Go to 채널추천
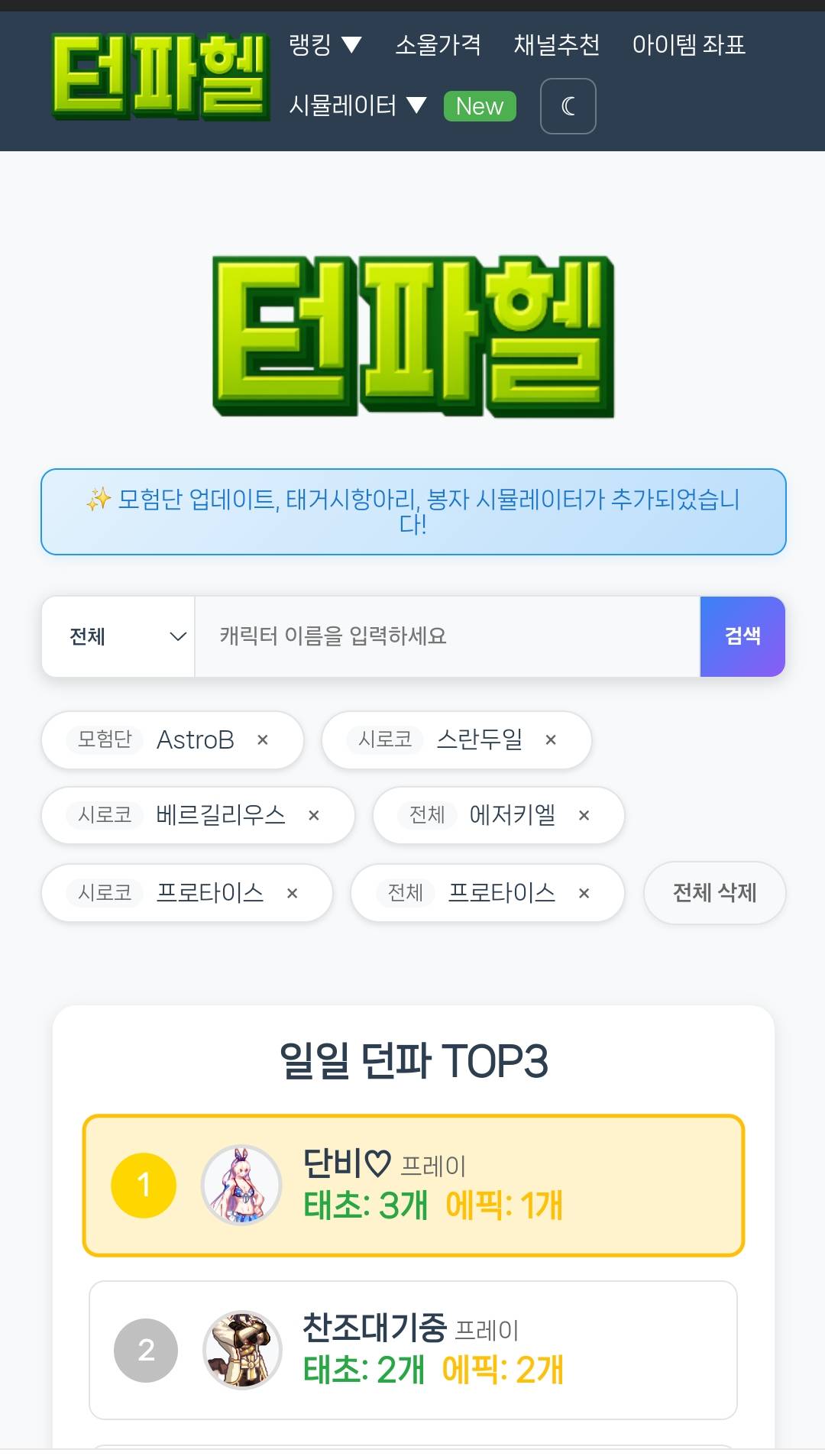825x1456 pixels. click(556, 45)
